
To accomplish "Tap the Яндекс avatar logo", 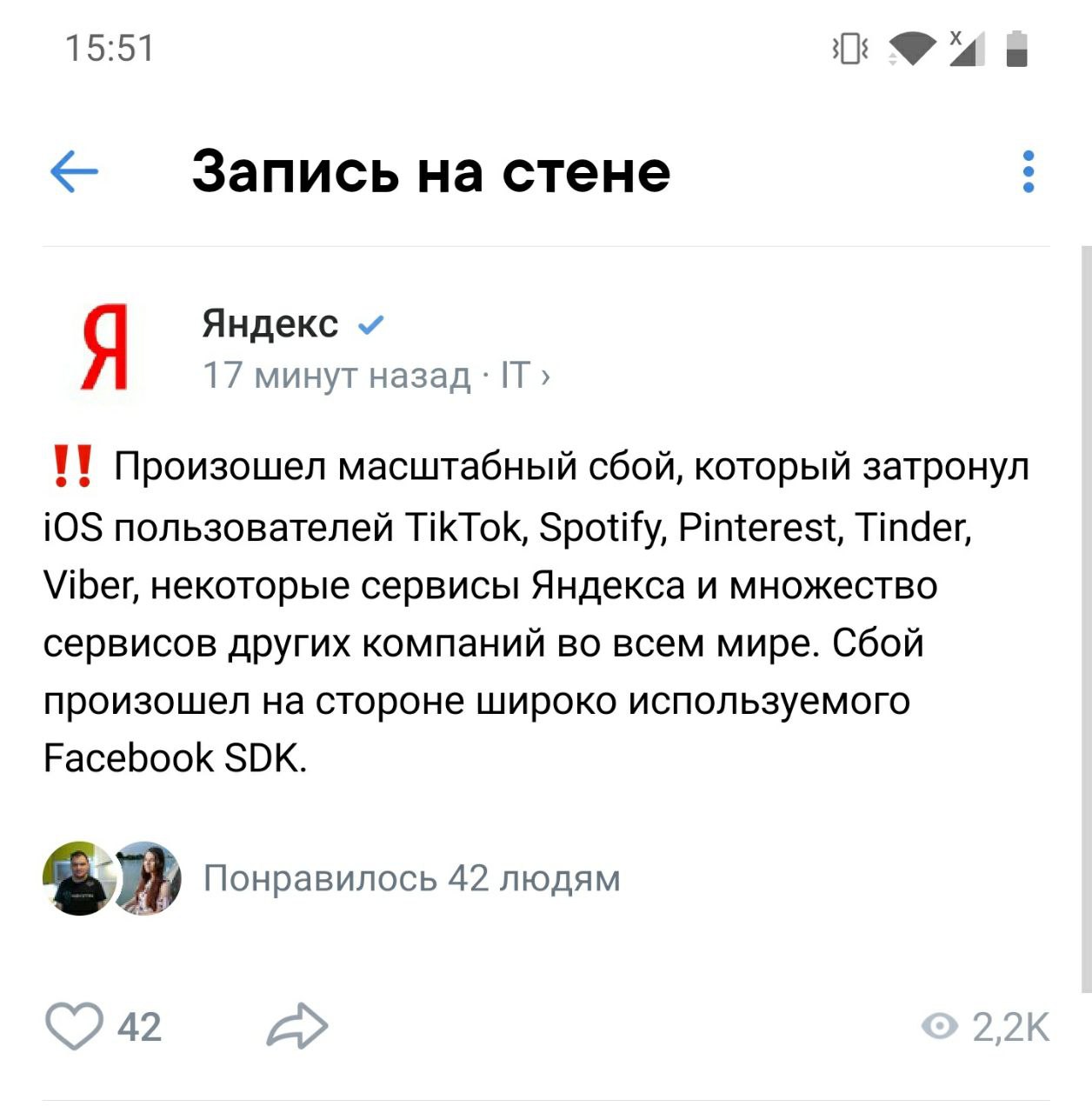I will tap(105, 347).
